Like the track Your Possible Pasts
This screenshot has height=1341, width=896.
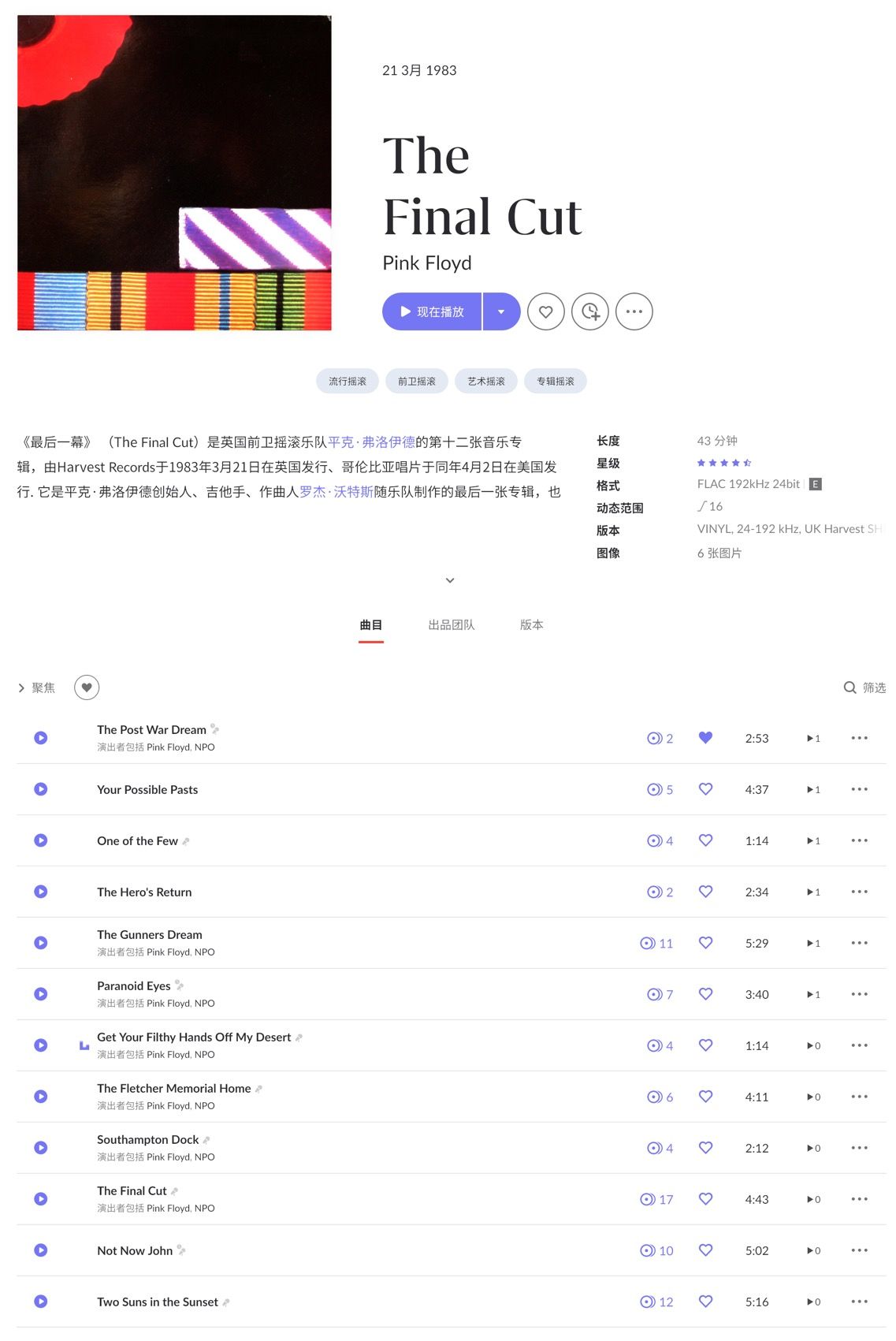point(705,789)
